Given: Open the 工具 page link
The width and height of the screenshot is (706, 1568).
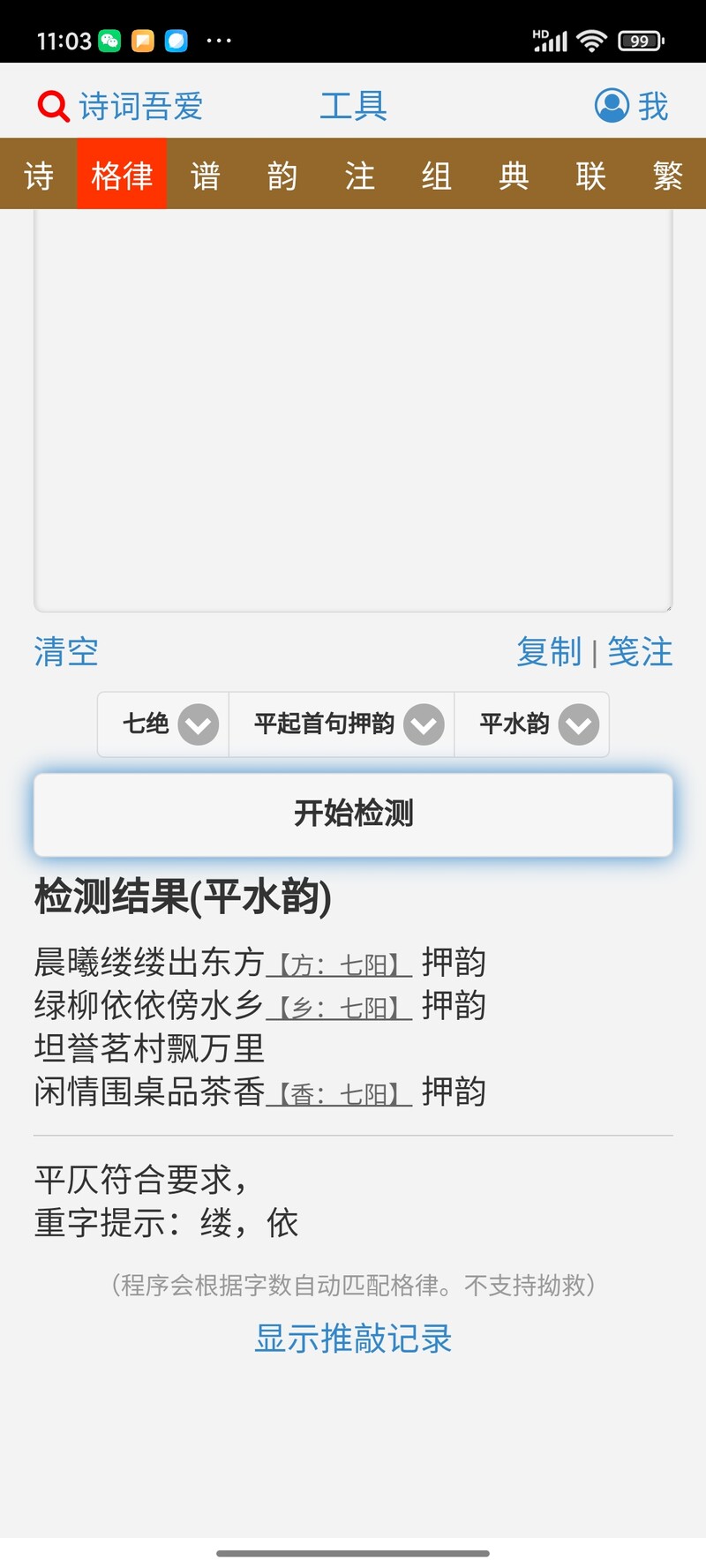Looking at the screenshot, I should coord(353,106).
